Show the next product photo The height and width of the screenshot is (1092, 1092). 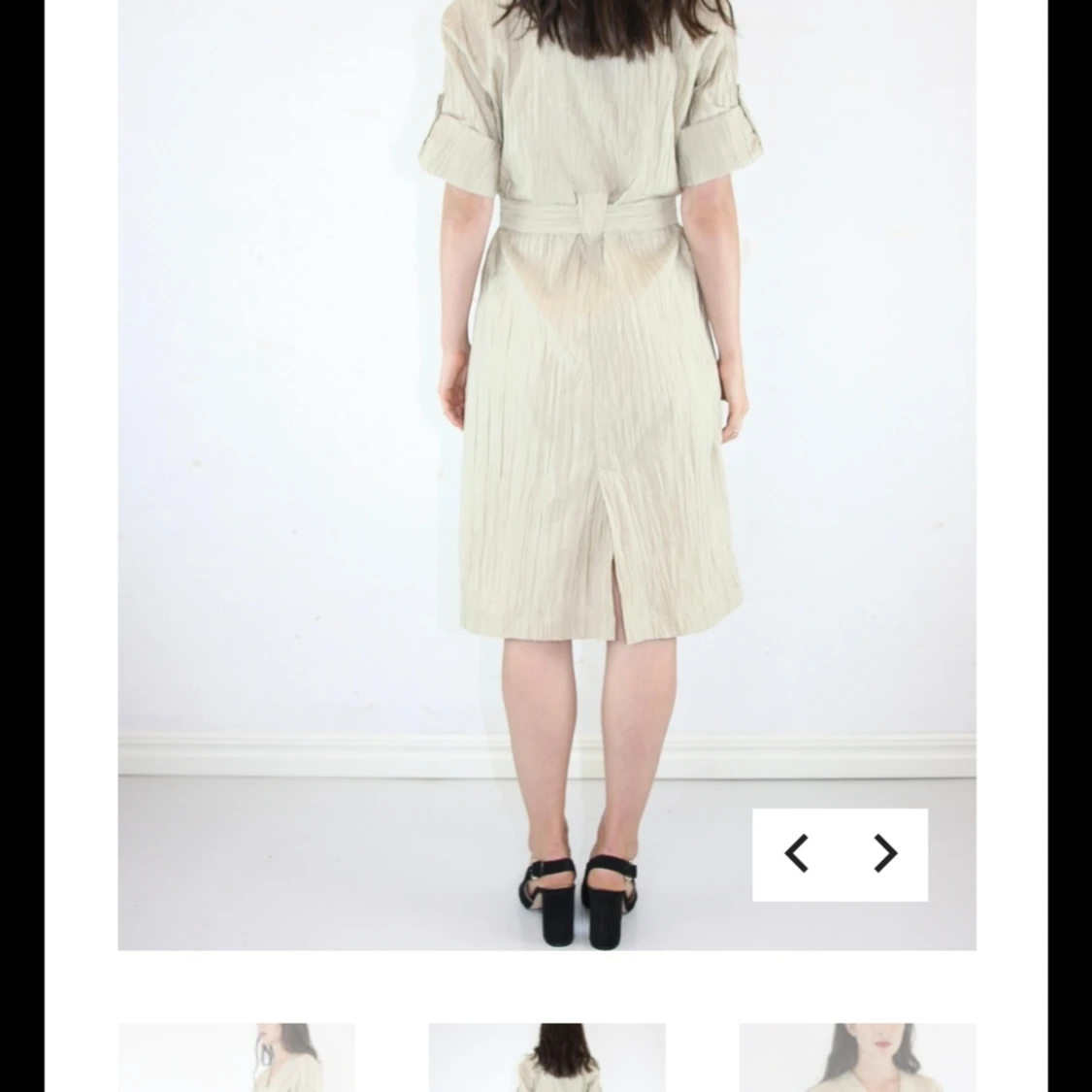(884, 854)
